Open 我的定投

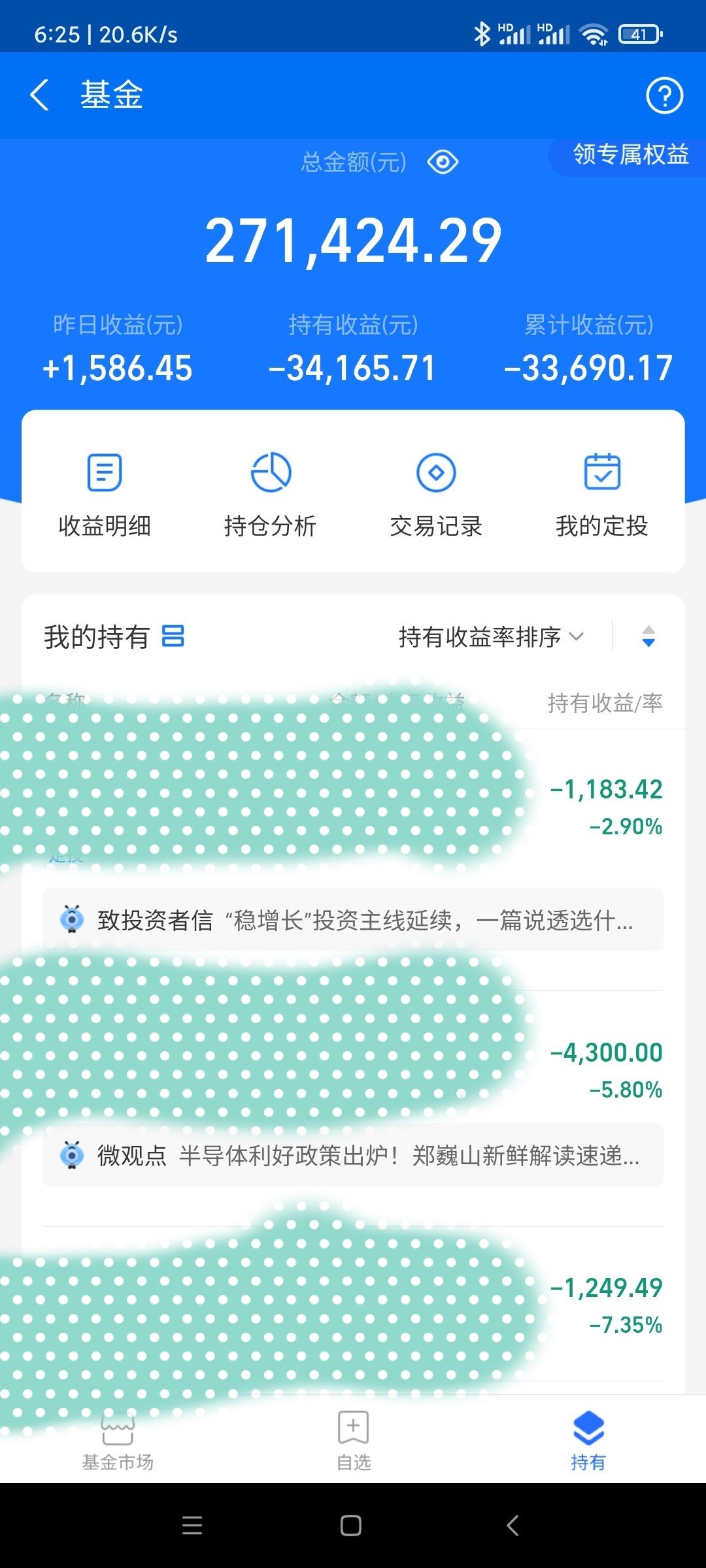pyautogui.click(x=602, y=495)
